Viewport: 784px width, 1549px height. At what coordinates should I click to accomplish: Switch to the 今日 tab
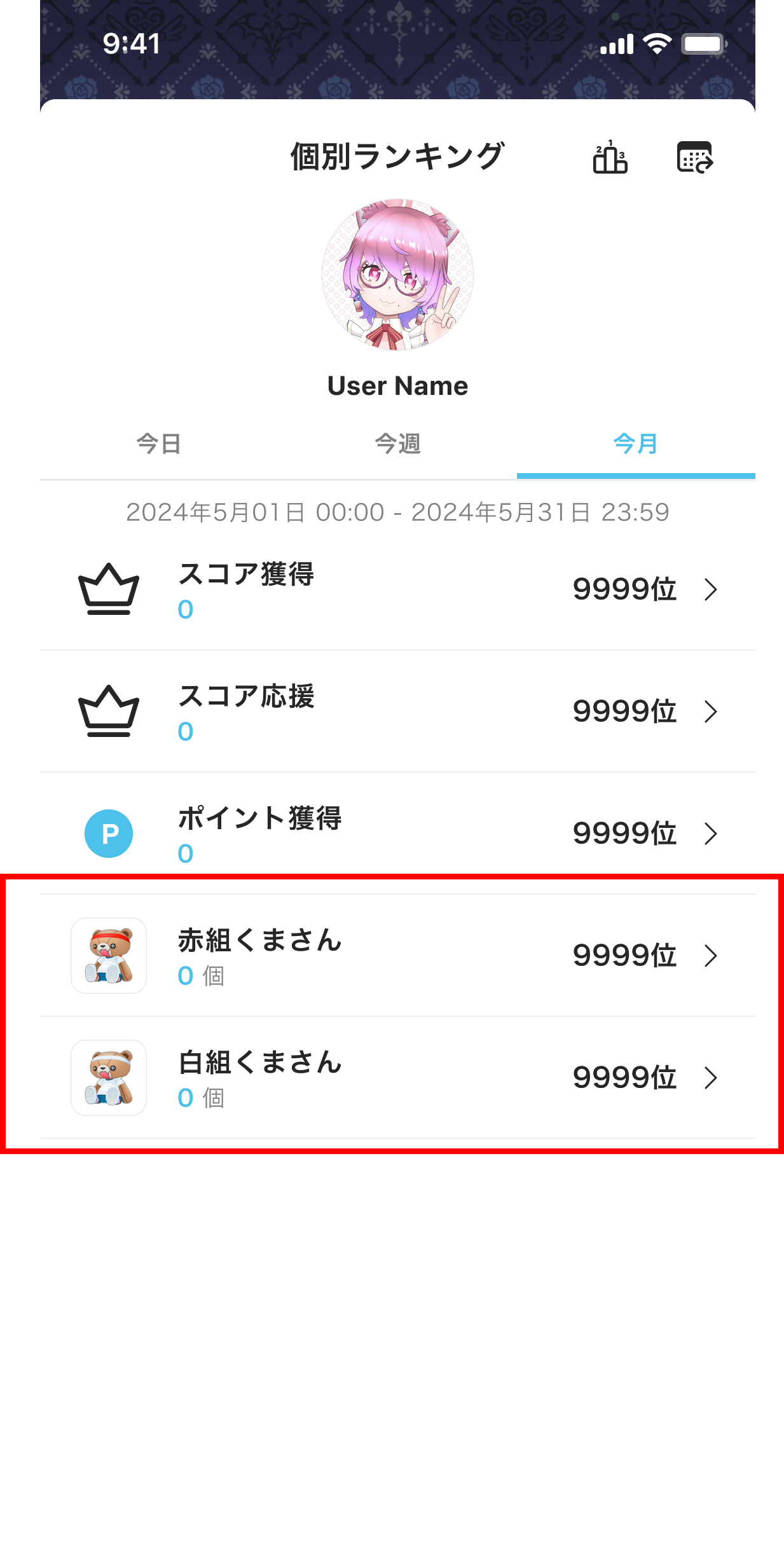pos(159,444)
